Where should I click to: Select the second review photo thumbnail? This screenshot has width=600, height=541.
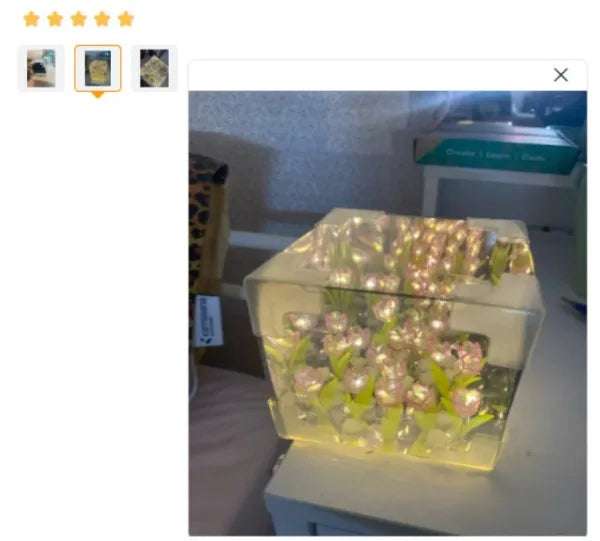pyautogui.click(x=98, y=68)
